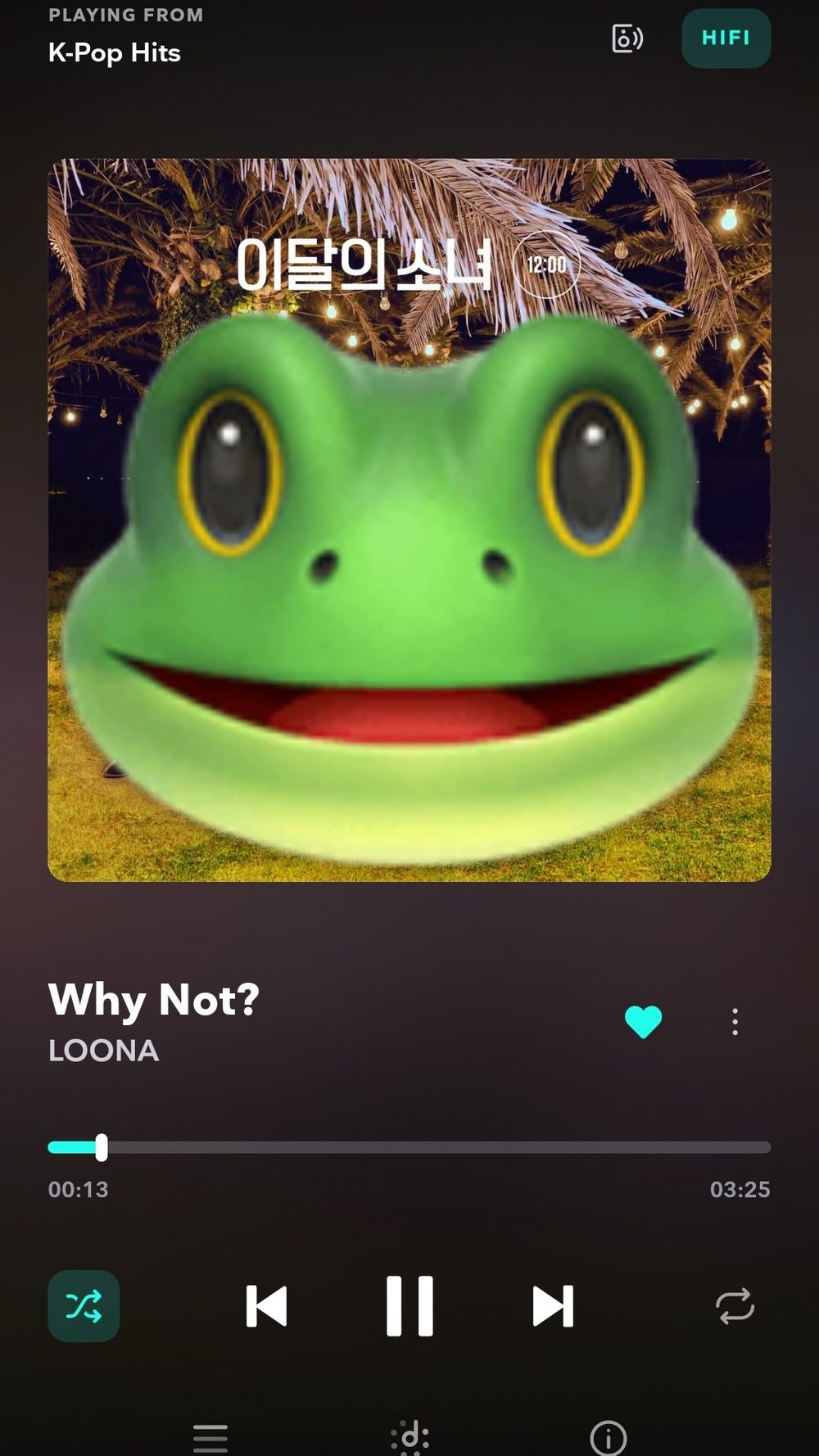Screen dimensions: 819x1456
Task: Tap the Why Not? album cover
Action: pyautogui.click(x=409, y=520)
